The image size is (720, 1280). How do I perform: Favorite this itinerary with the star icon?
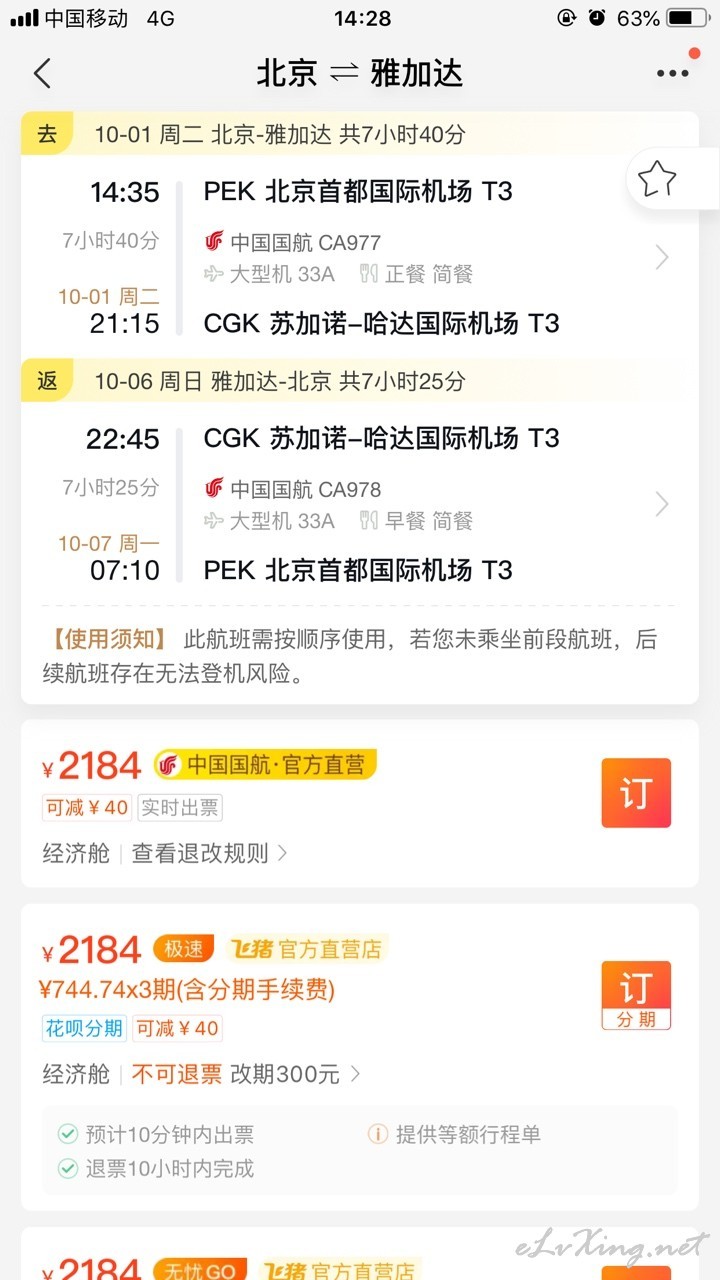657,180
